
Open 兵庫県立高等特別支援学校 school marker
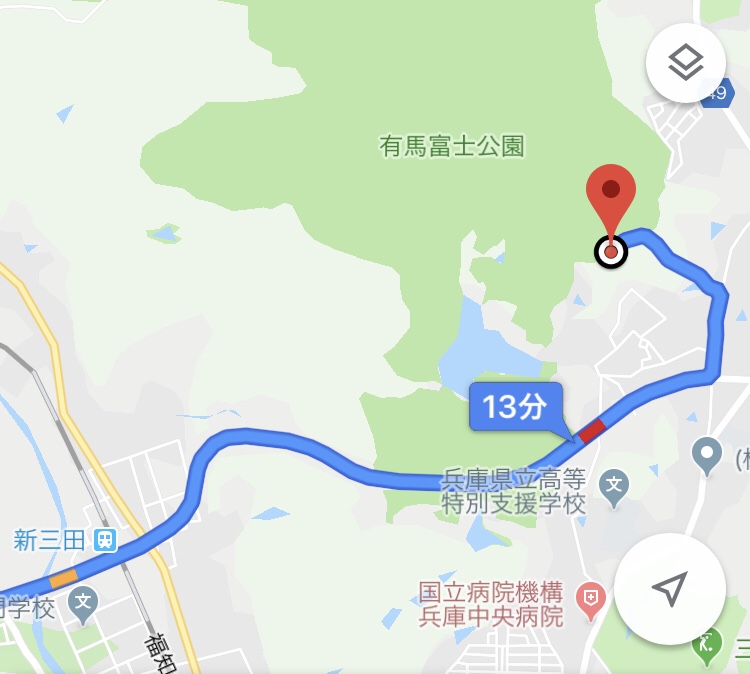pos(613,487)
